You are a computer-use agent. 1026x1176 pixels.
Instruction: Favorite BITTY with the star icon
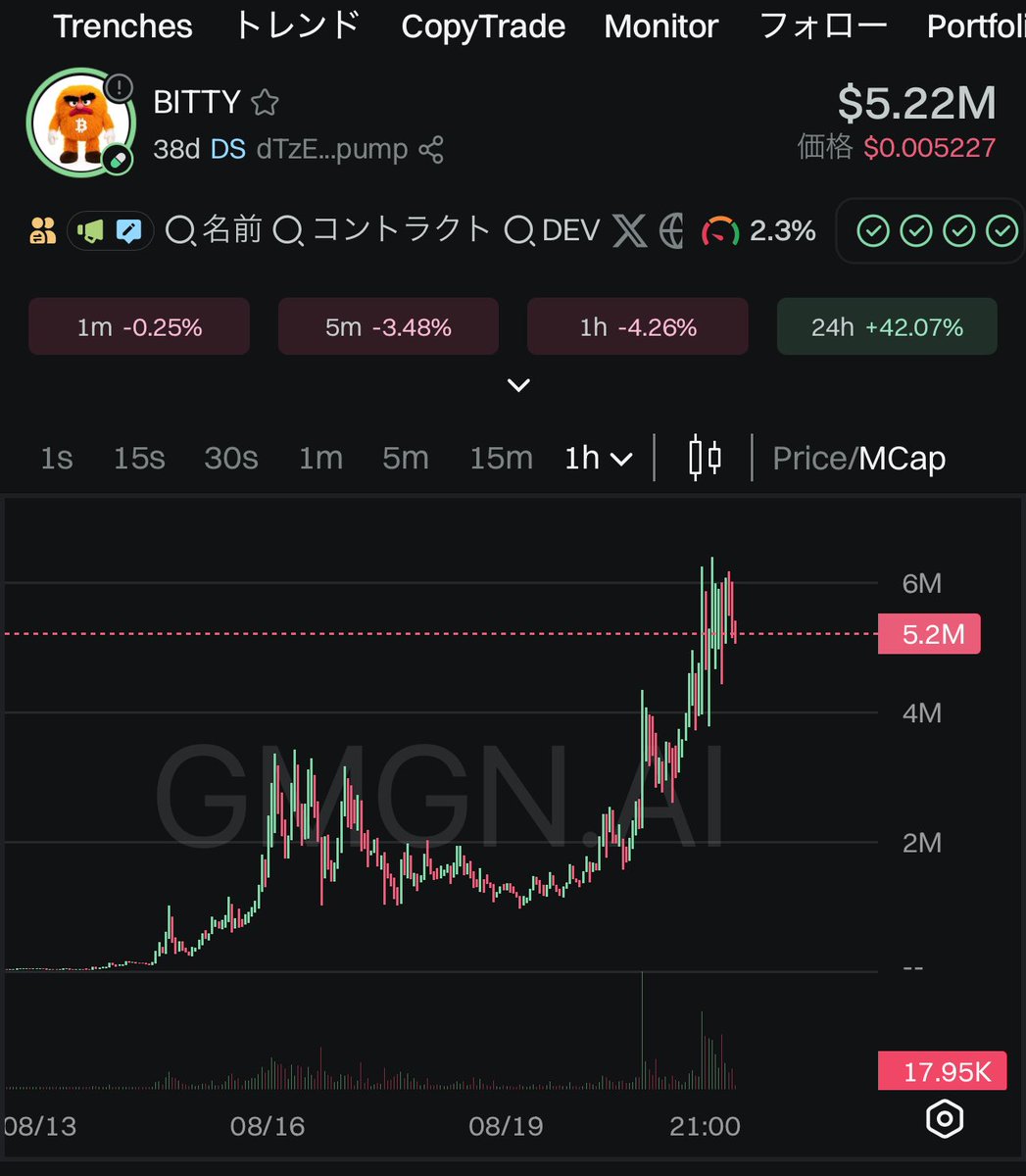[x=265, y=103]
